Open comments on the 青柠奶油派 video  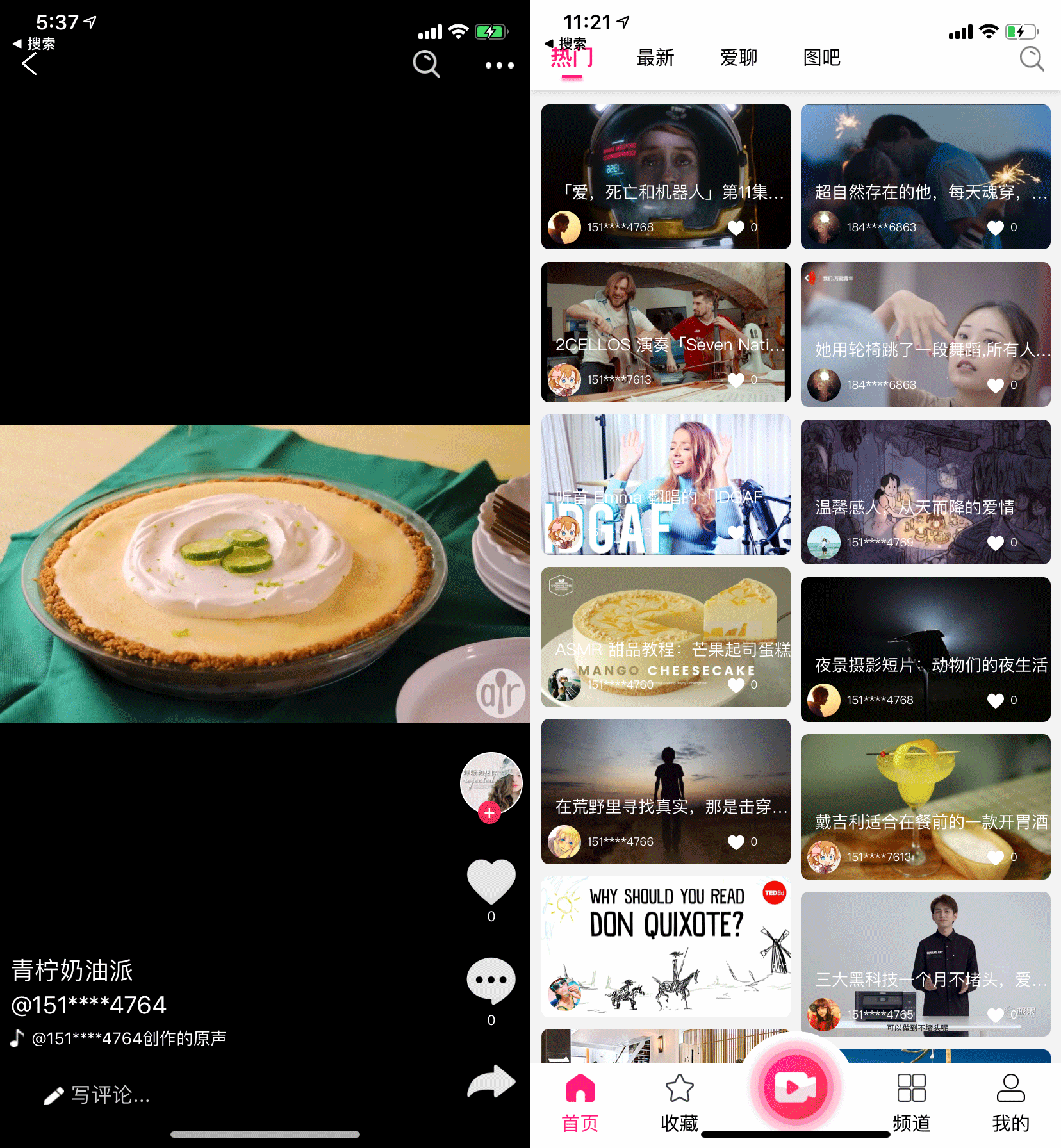point(491,981)
